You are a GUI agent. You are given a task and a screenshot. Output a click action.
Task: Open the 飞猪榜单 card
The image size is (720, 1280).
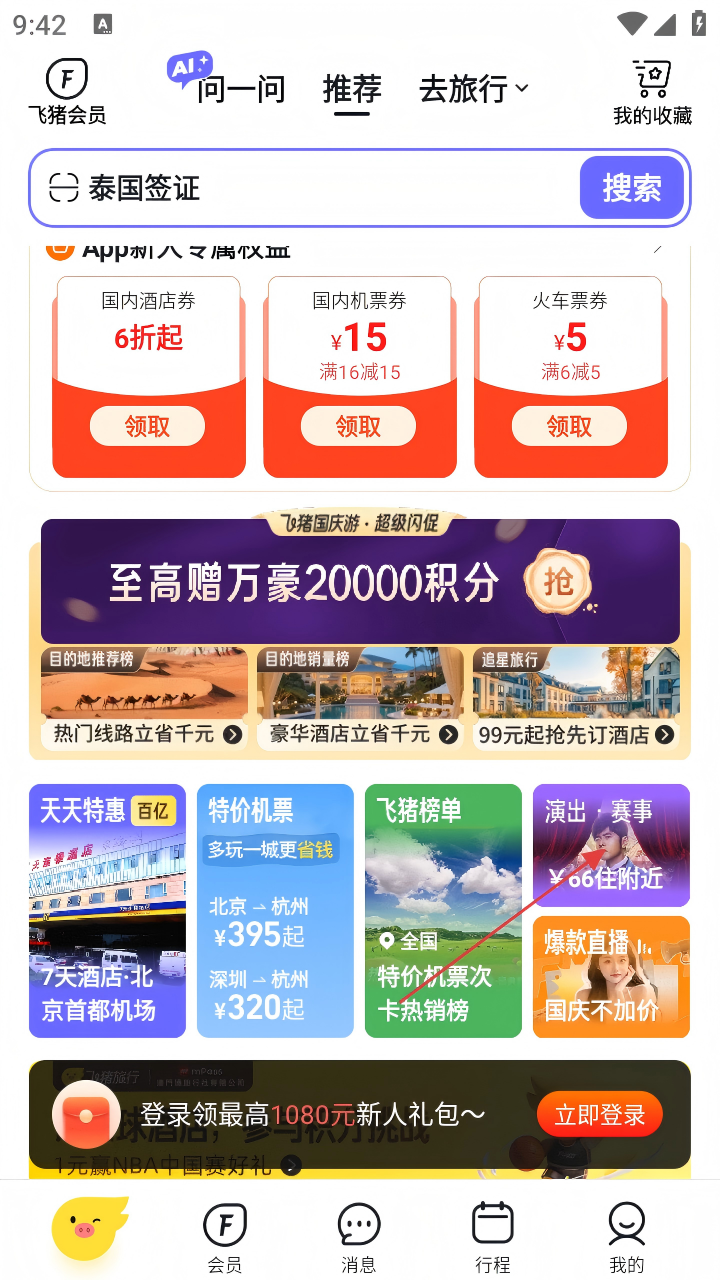443,910
